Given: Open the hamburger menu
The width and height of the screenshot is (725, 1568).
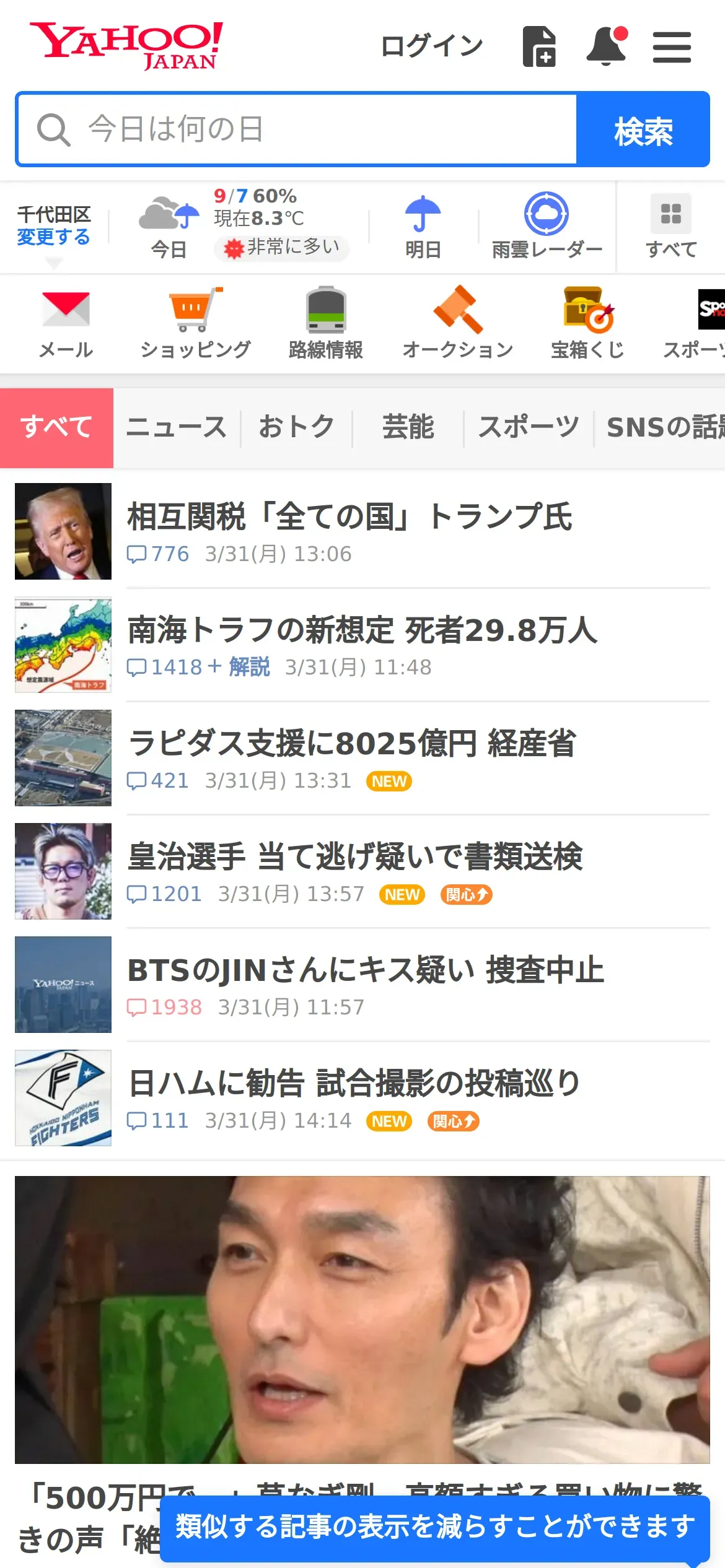Looking at the screenshot, I should click(672, 48).
